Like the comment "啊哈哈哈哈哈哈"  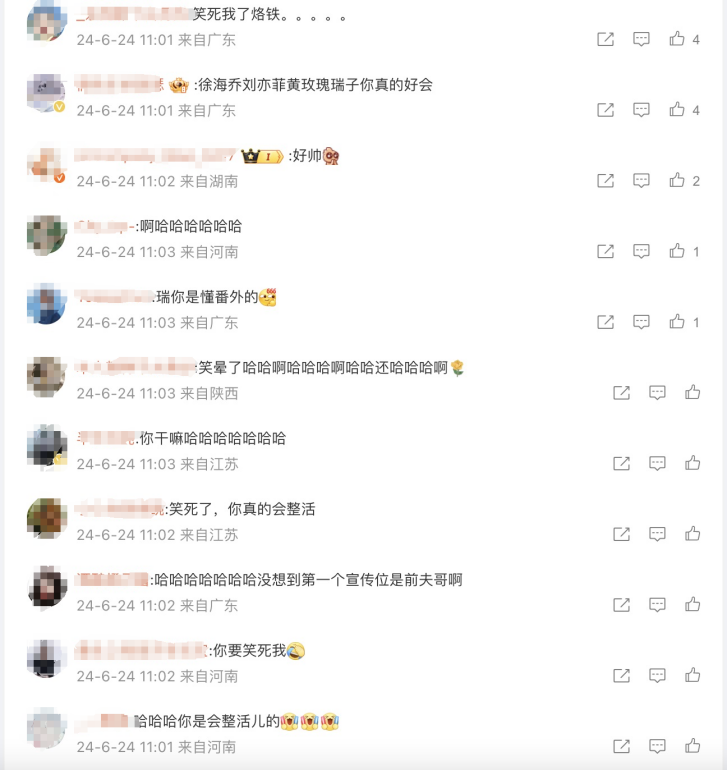[x=677, y=251]
